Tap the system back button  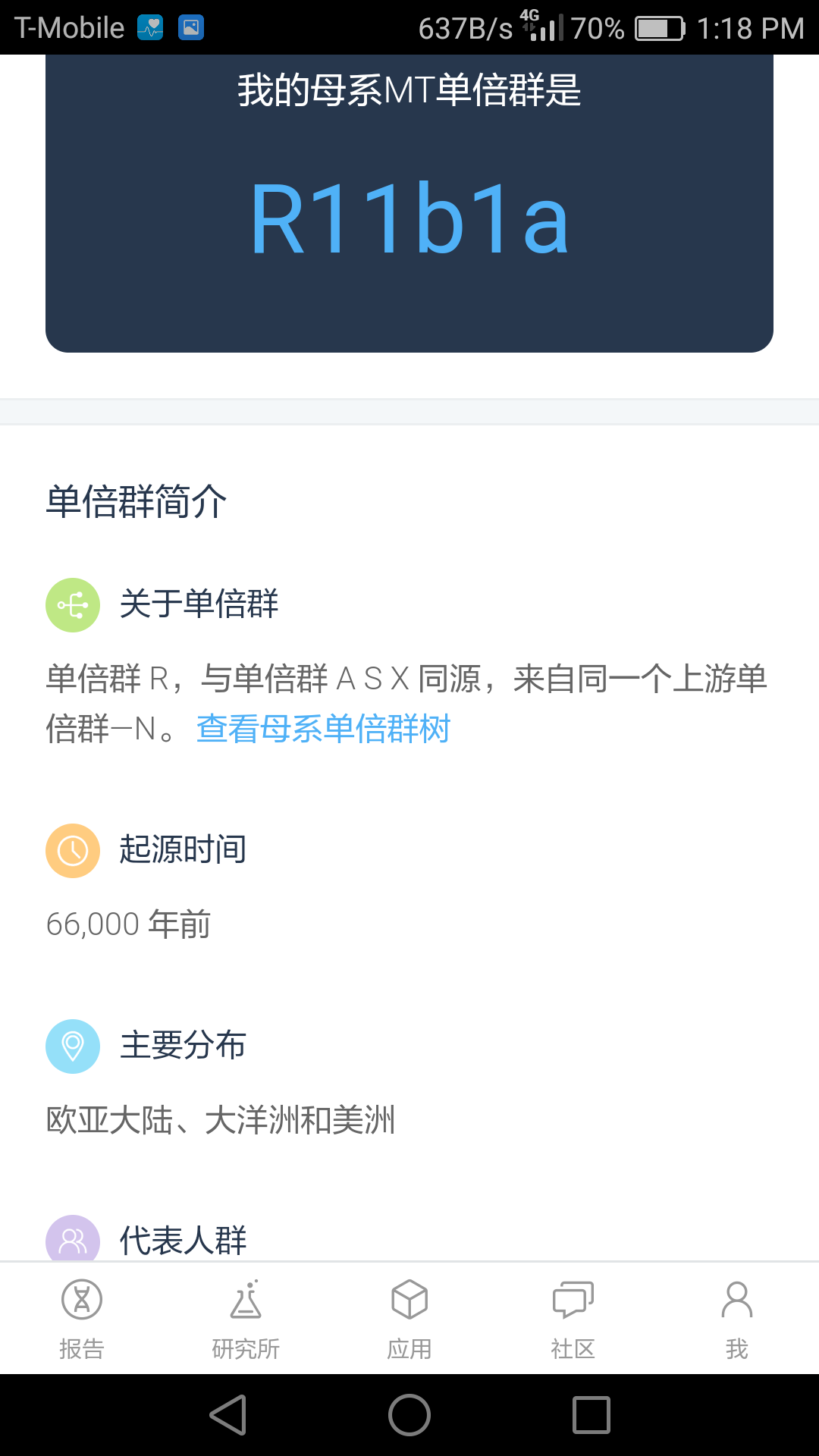coord(228,1415)
